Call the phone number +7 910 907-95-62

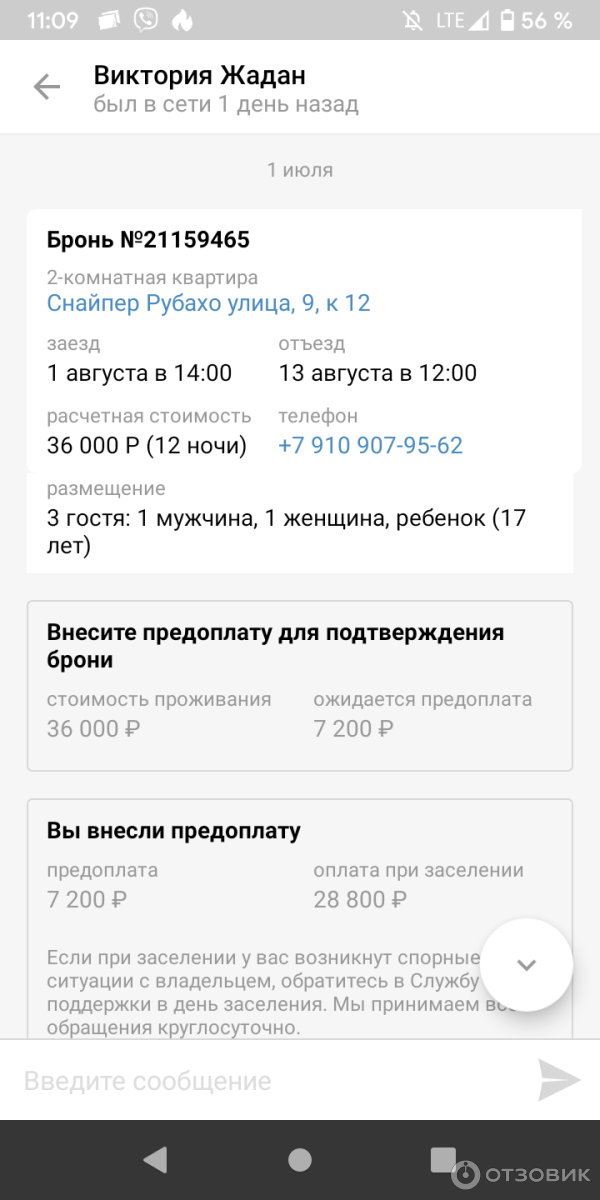coord(370,446)
